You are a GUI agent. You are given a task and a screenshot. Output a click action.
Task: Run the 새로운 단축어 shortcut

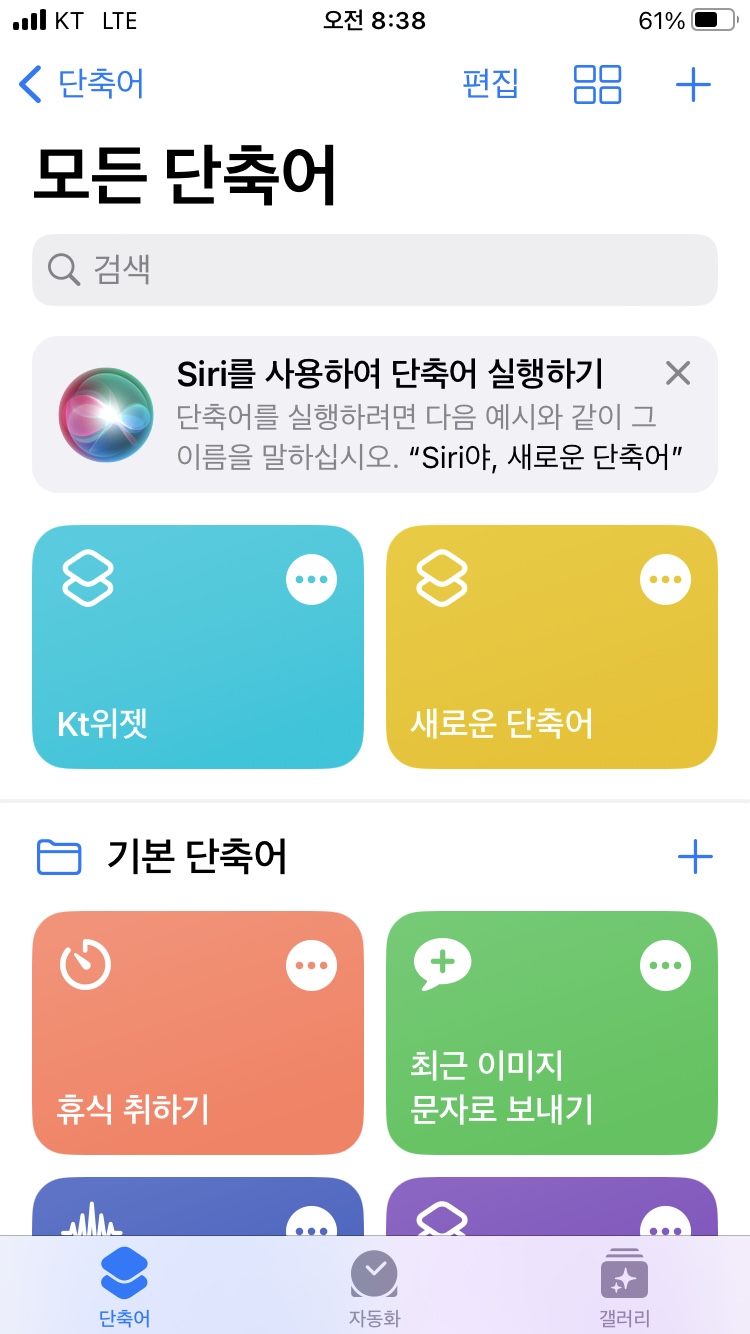(x=520, y=680)
